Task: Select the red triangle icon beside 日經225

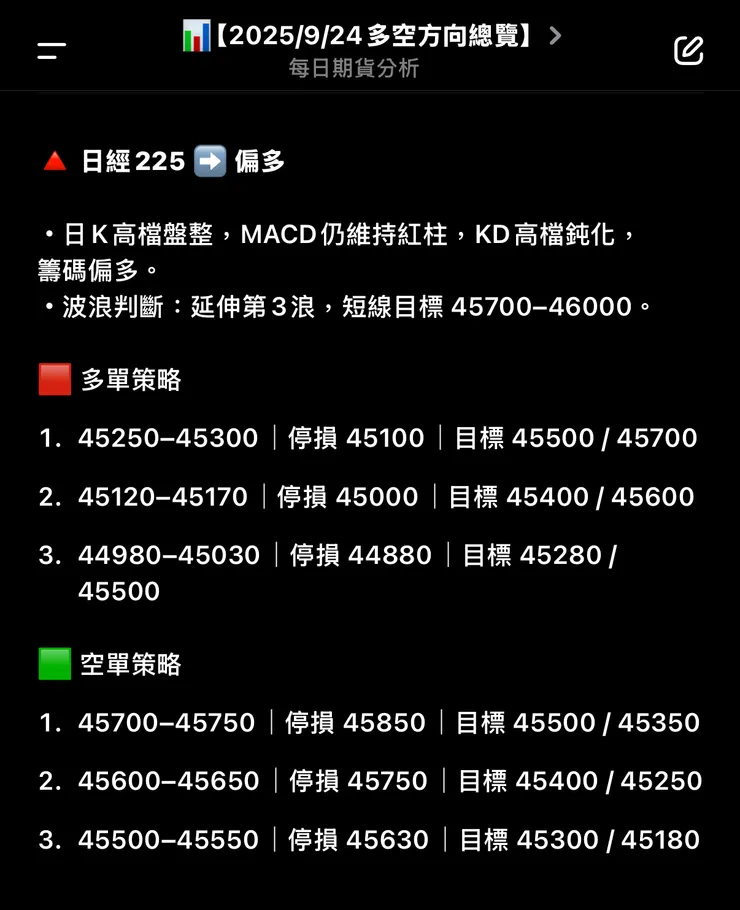Action: (55, 159)
